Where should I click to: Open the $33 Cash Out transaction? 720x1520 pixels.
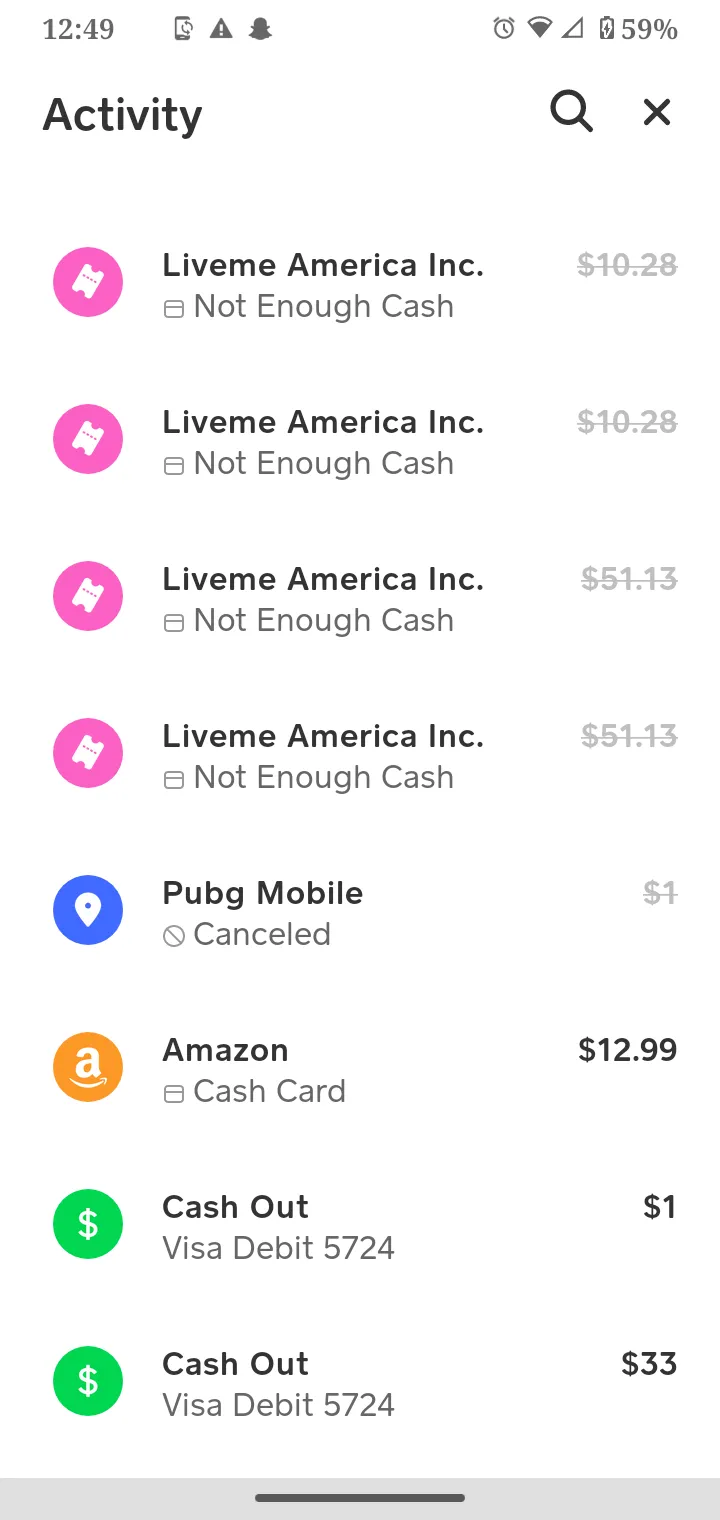(x=360, y=1382)
